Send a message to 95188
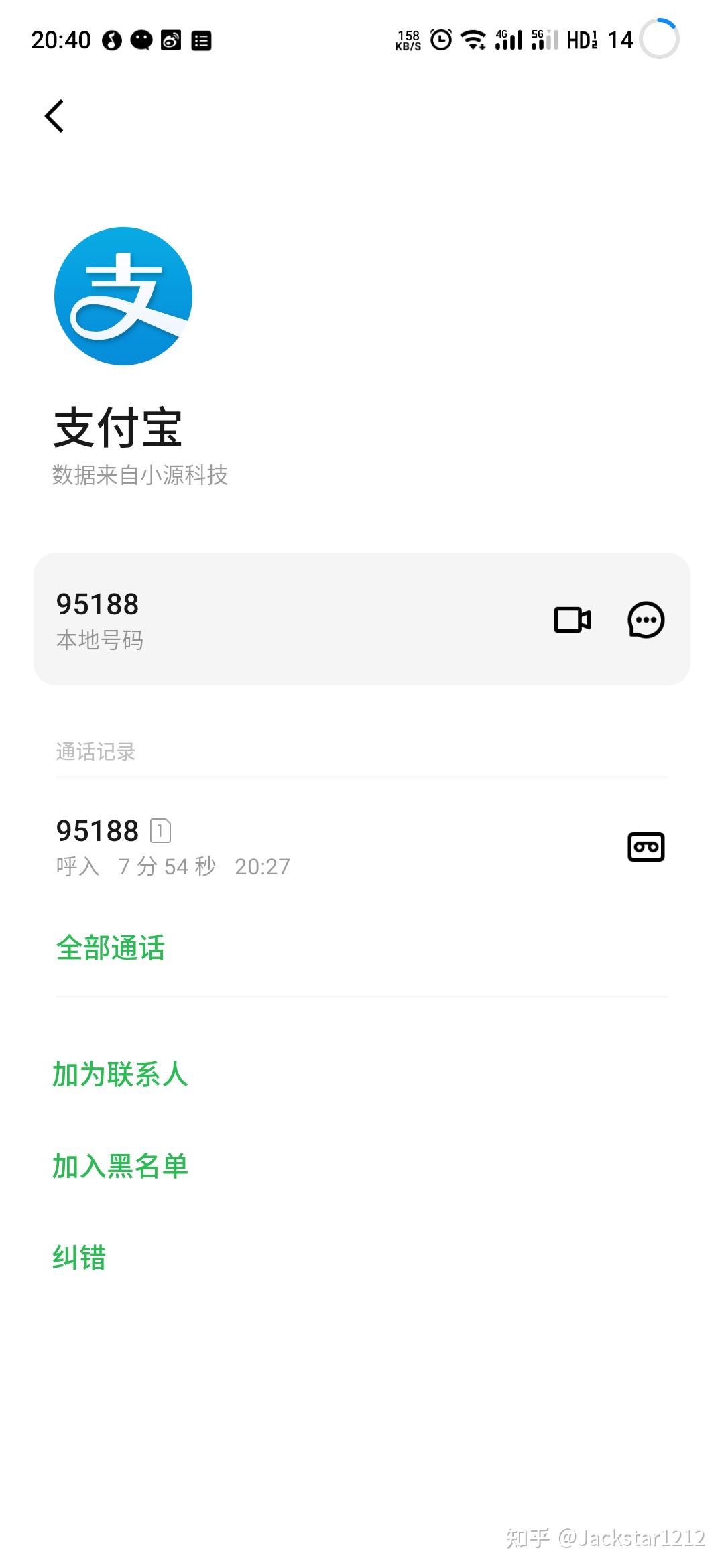Screen dimensions: 724x1568 [646, 620]
